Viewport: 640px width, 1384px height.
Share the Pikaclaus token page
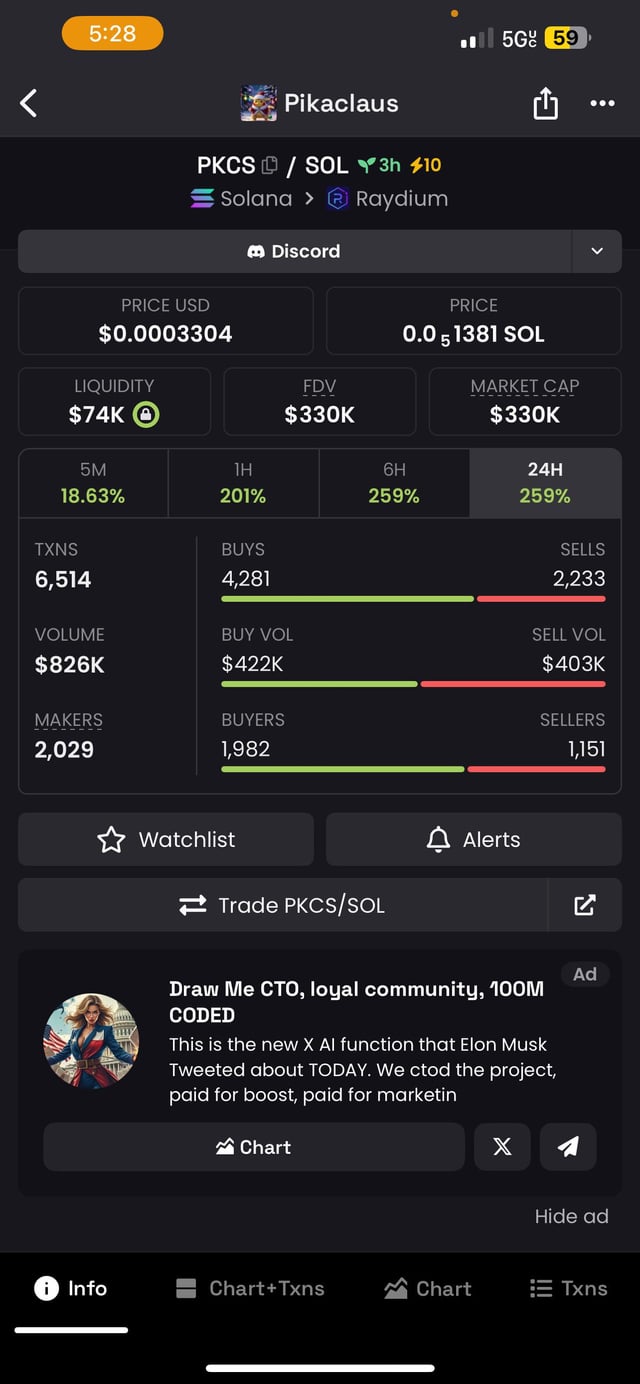pos(545,103)
